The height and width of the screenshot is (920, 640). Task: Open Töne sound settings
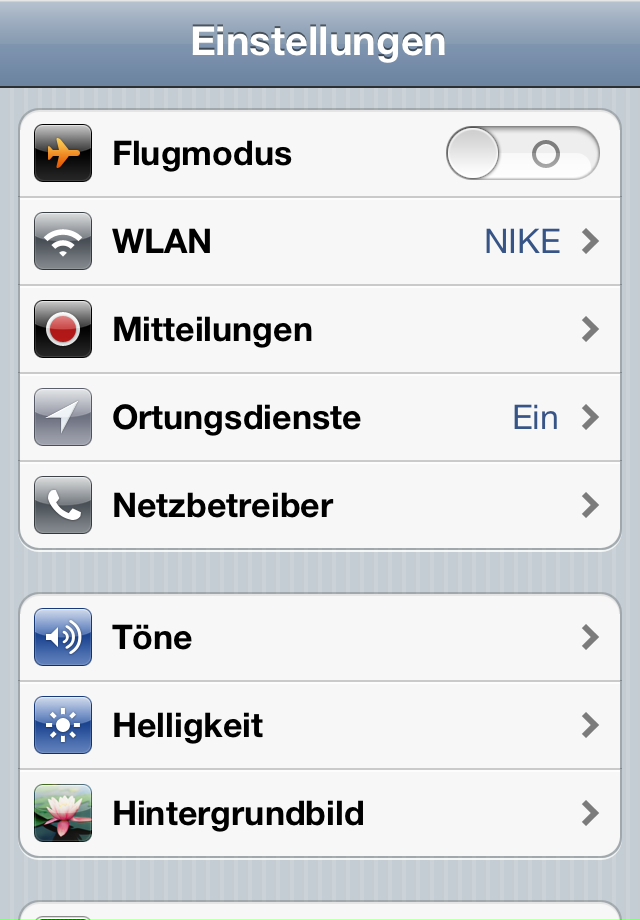[x=320, y=638]
